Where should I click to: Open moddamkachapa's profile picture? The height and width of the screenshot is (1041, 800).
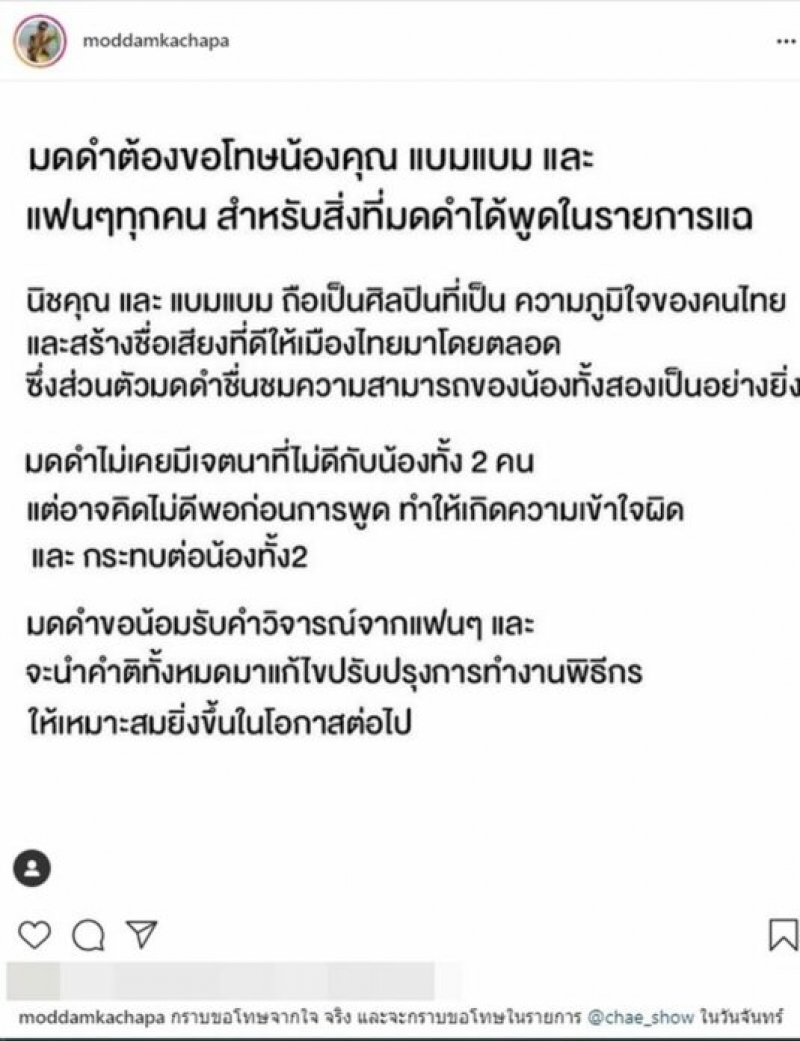[x=41, y=41]
